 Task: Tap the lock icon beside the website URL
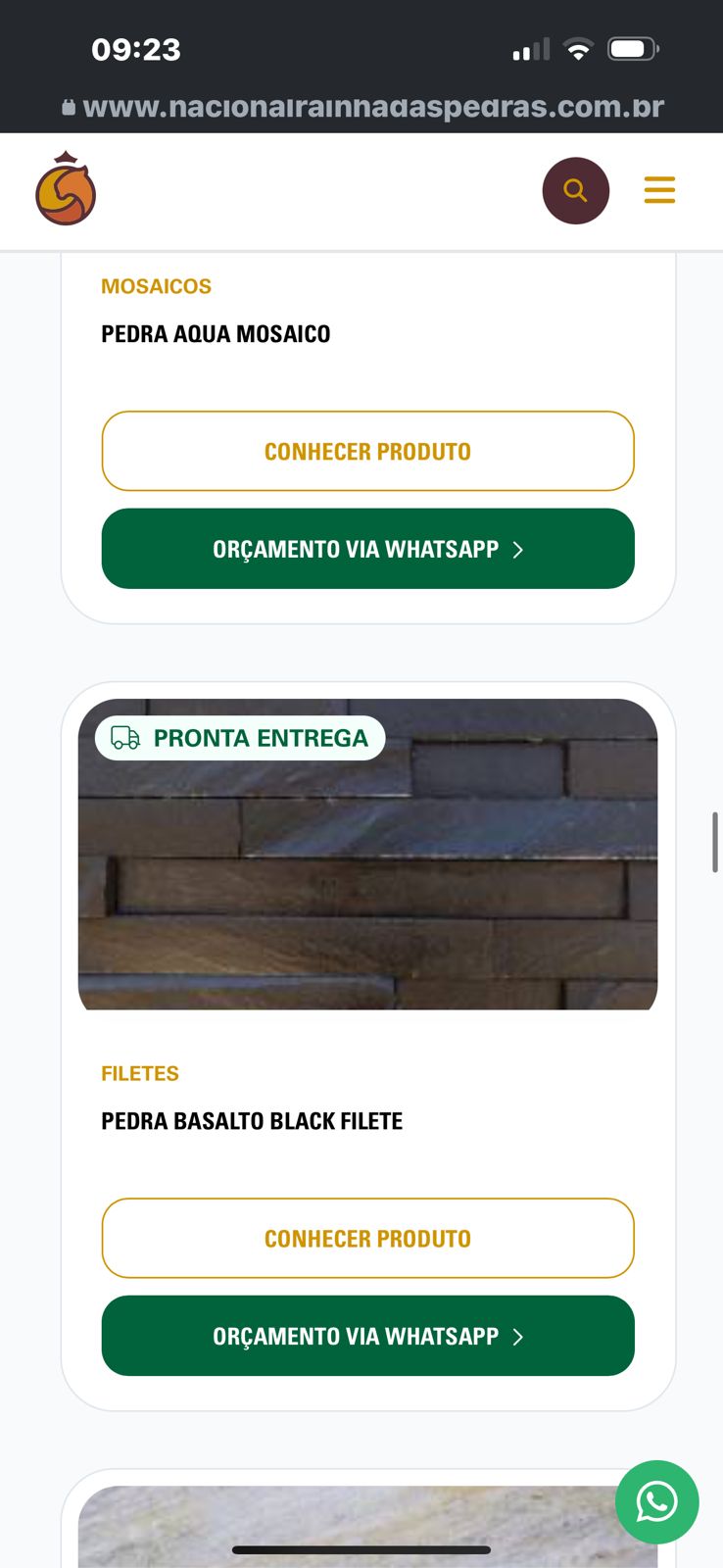[x=67, y=107]
